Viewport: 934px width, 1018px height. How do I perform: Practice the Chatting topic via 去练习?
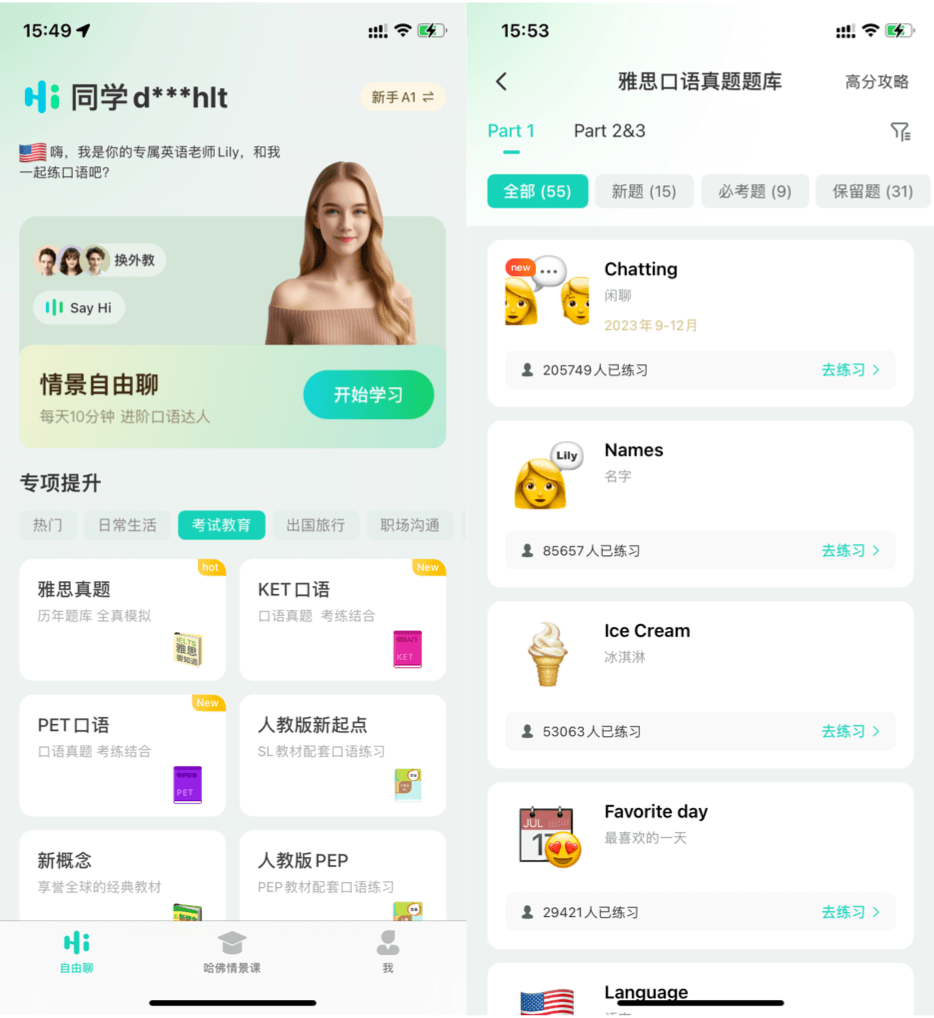coord(850,370)
